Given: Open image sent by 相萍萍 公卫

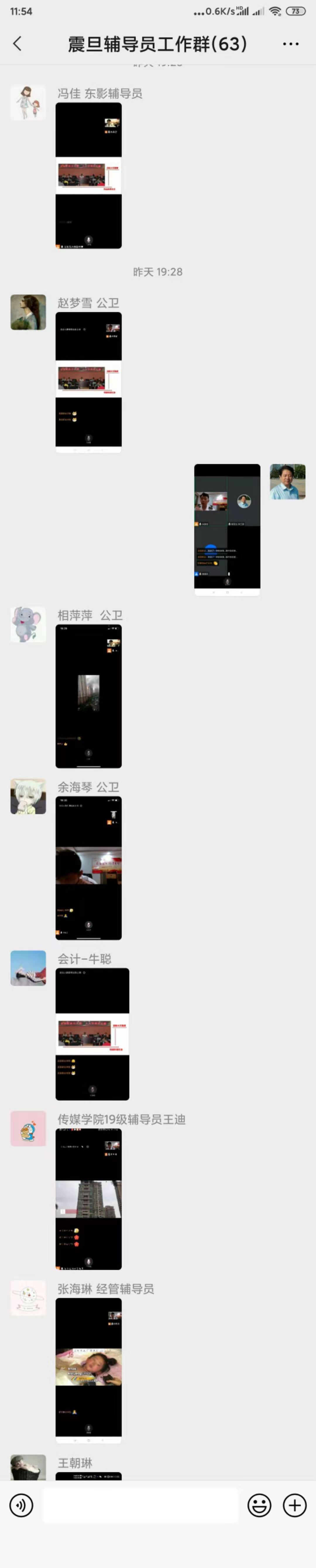Looking at the screenshot, I should [88, 696].
